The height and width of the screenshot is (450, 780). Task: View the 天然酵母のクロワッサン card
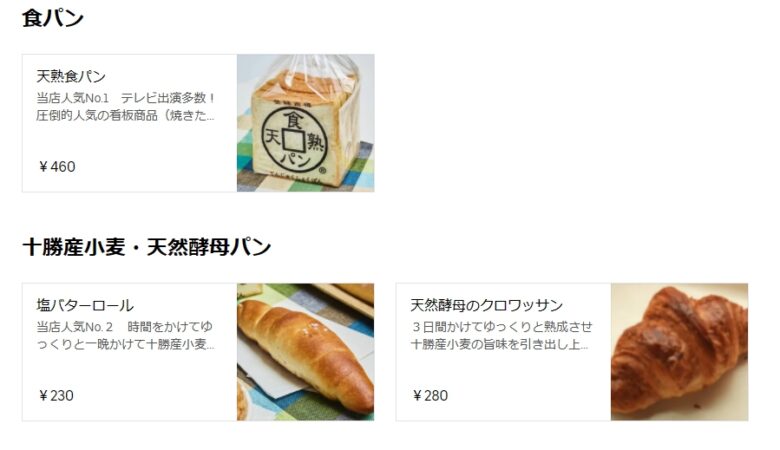click(571, 352)
